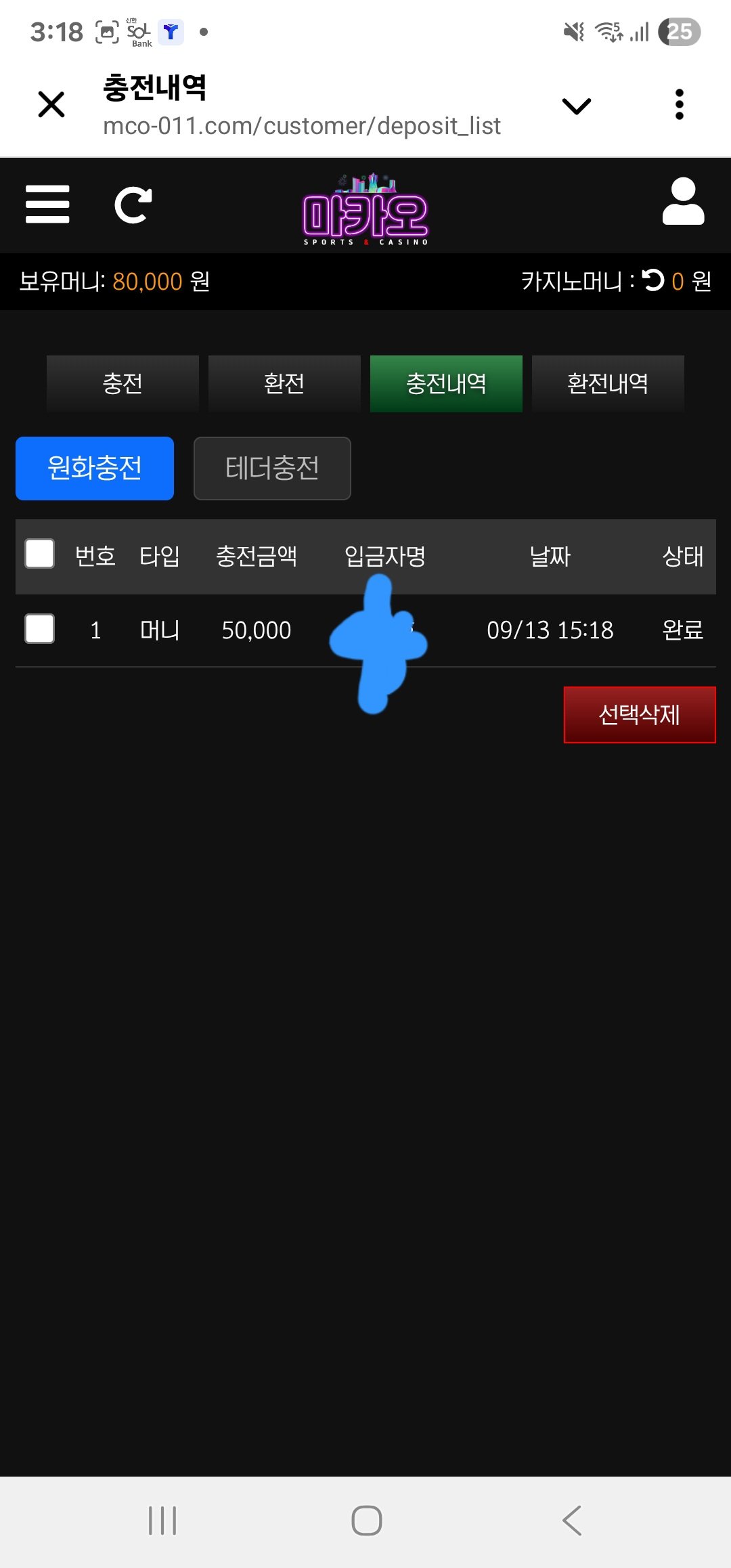
Task: Select the 원화충전 button
Action: click(x=95, y=469)
